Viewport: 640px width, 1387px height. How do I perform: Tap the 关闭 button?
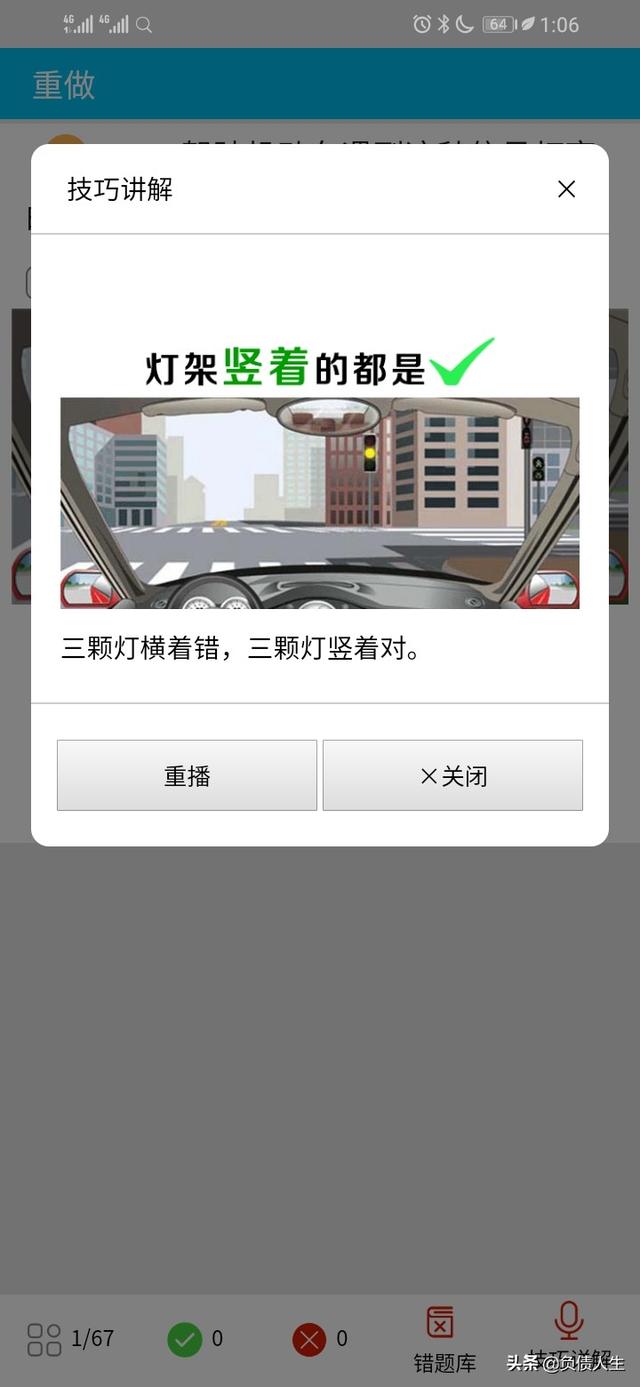(x=452, y=775)
